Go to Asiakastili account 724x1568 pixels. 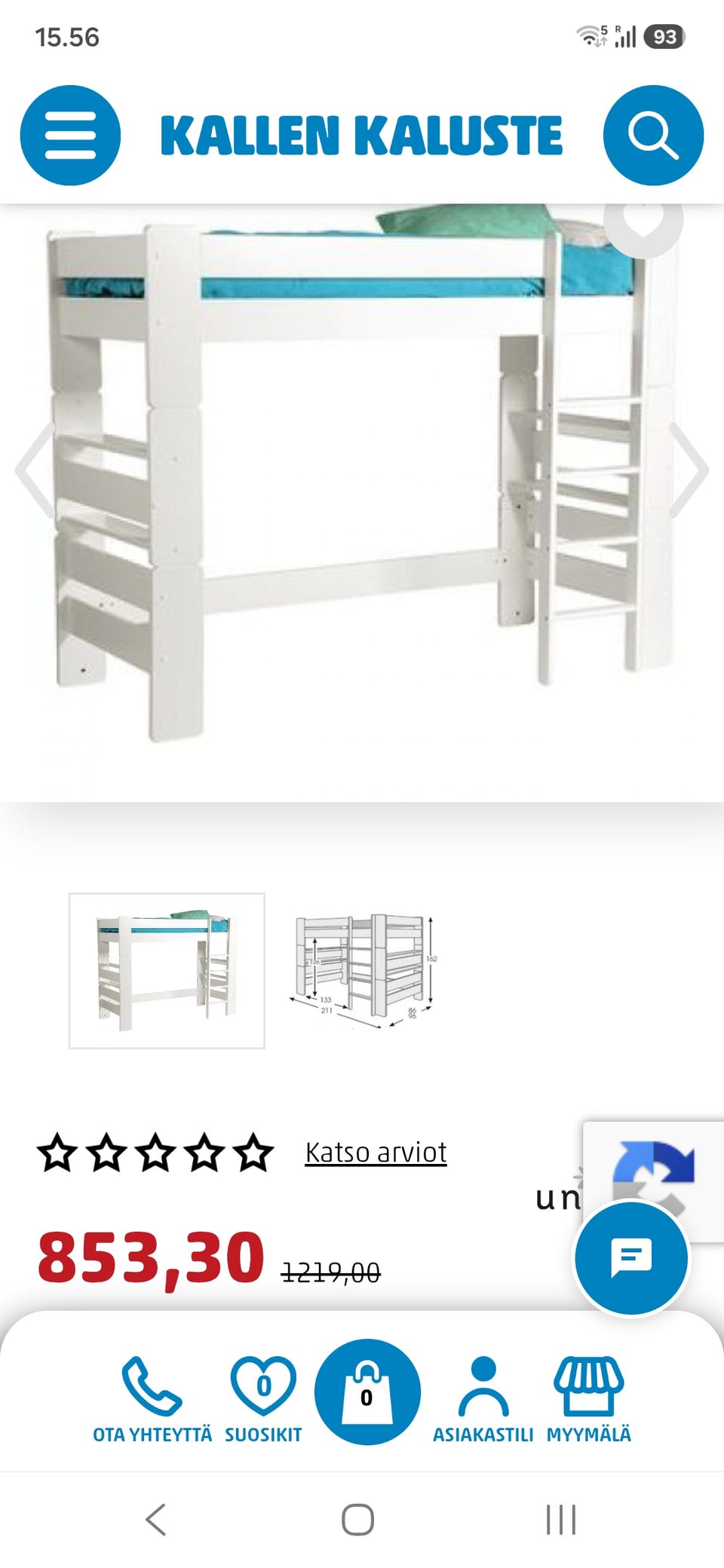[x=483, y=1400]
